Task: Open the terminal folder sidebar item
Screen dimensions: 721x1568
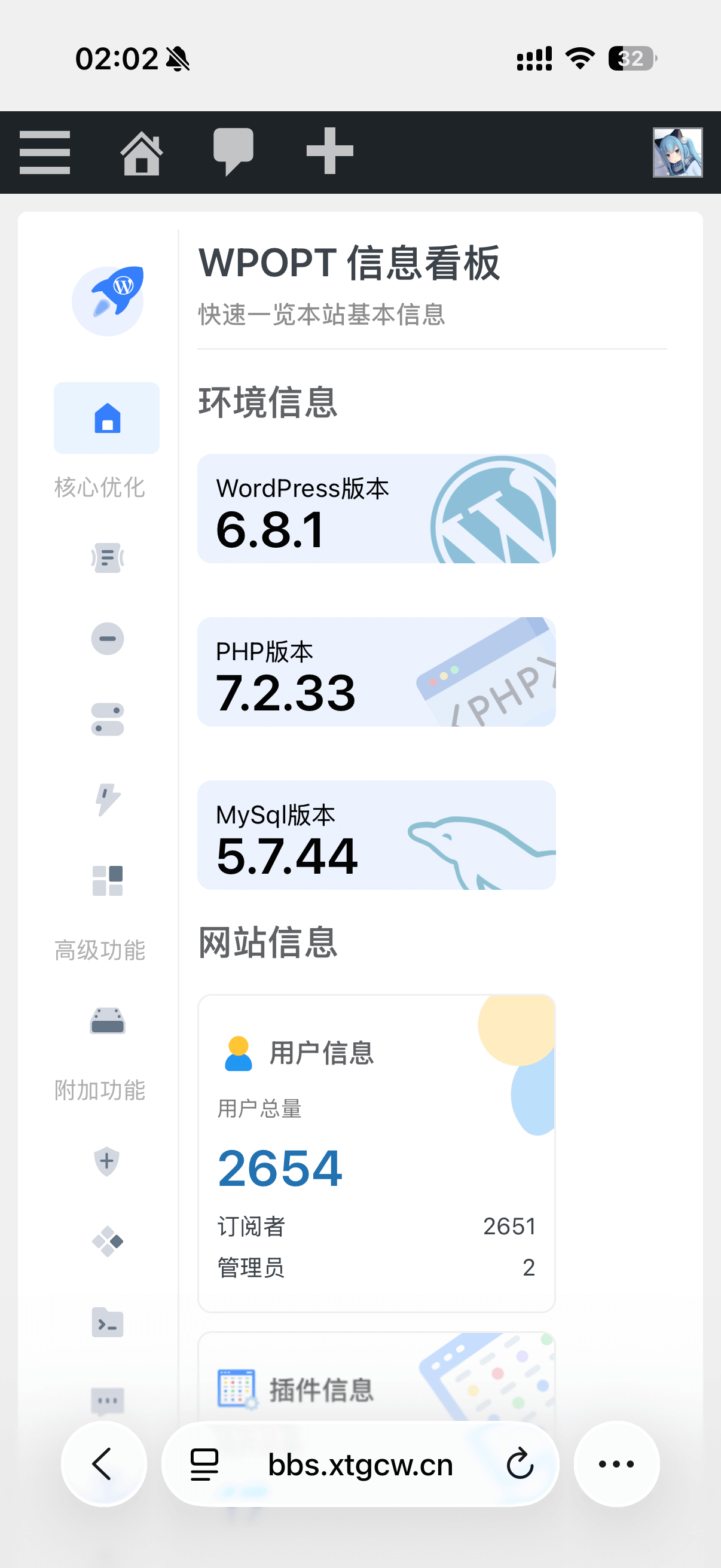Action: click(x=108, y=1323)
